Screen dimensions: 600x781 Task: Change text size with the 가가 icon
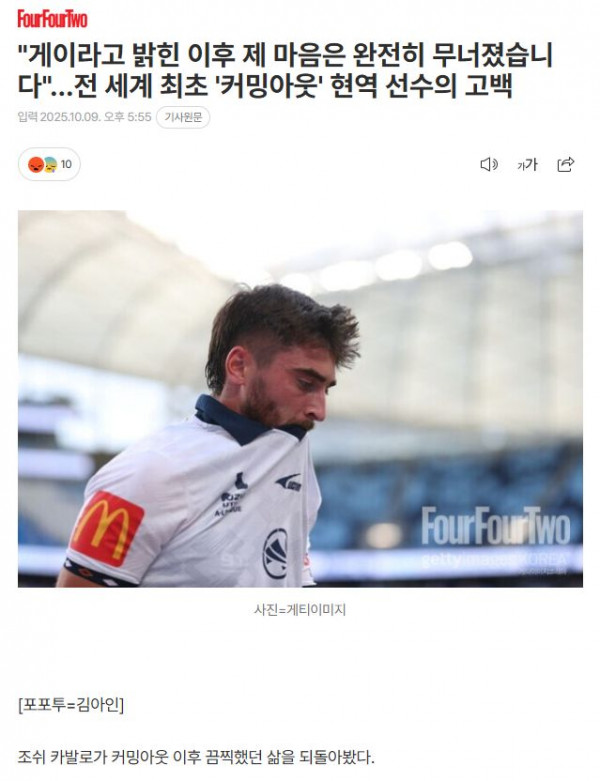pyautogui.click(x=527, y=164)
